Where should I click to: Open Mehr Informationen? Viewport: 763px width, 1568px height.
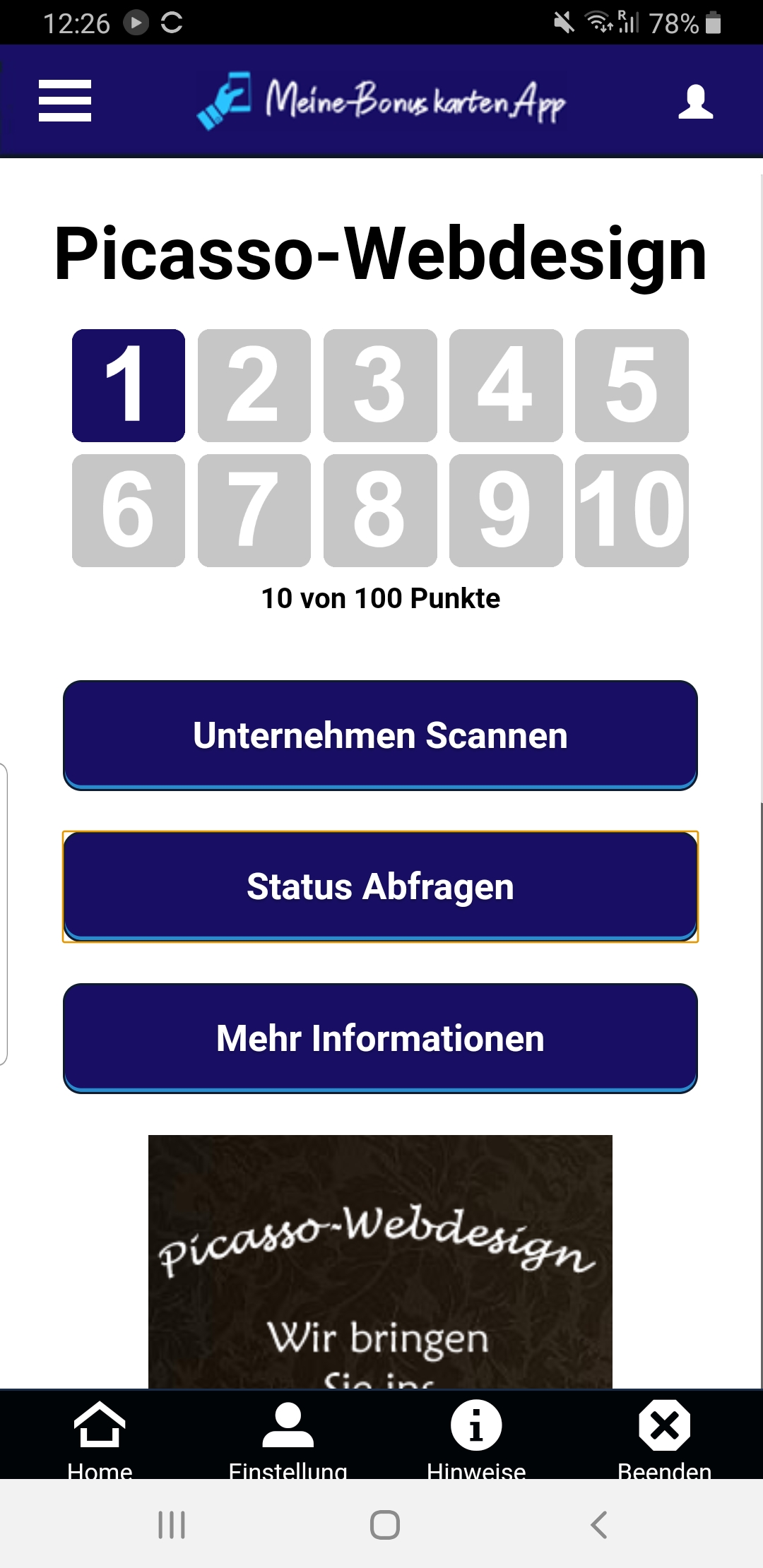coord(380,1038)
